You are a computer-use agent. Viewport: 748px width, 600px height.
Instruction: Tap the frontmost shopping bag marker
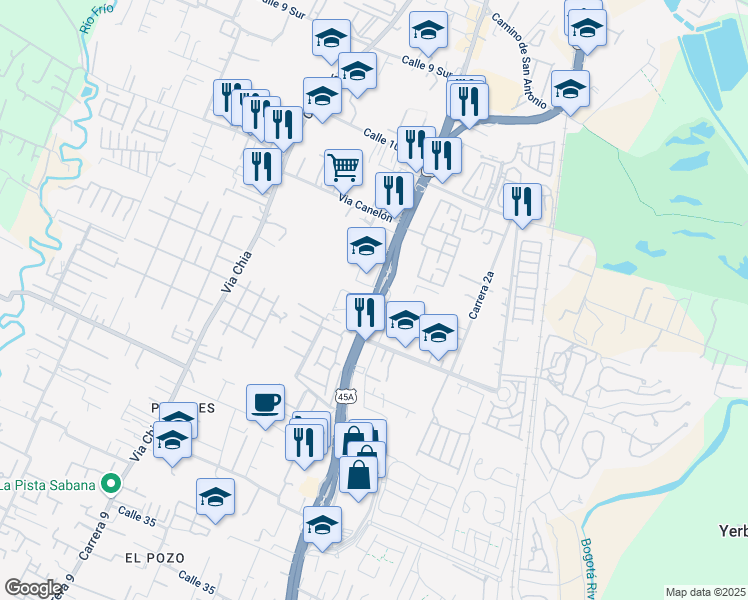coord(359,474)
